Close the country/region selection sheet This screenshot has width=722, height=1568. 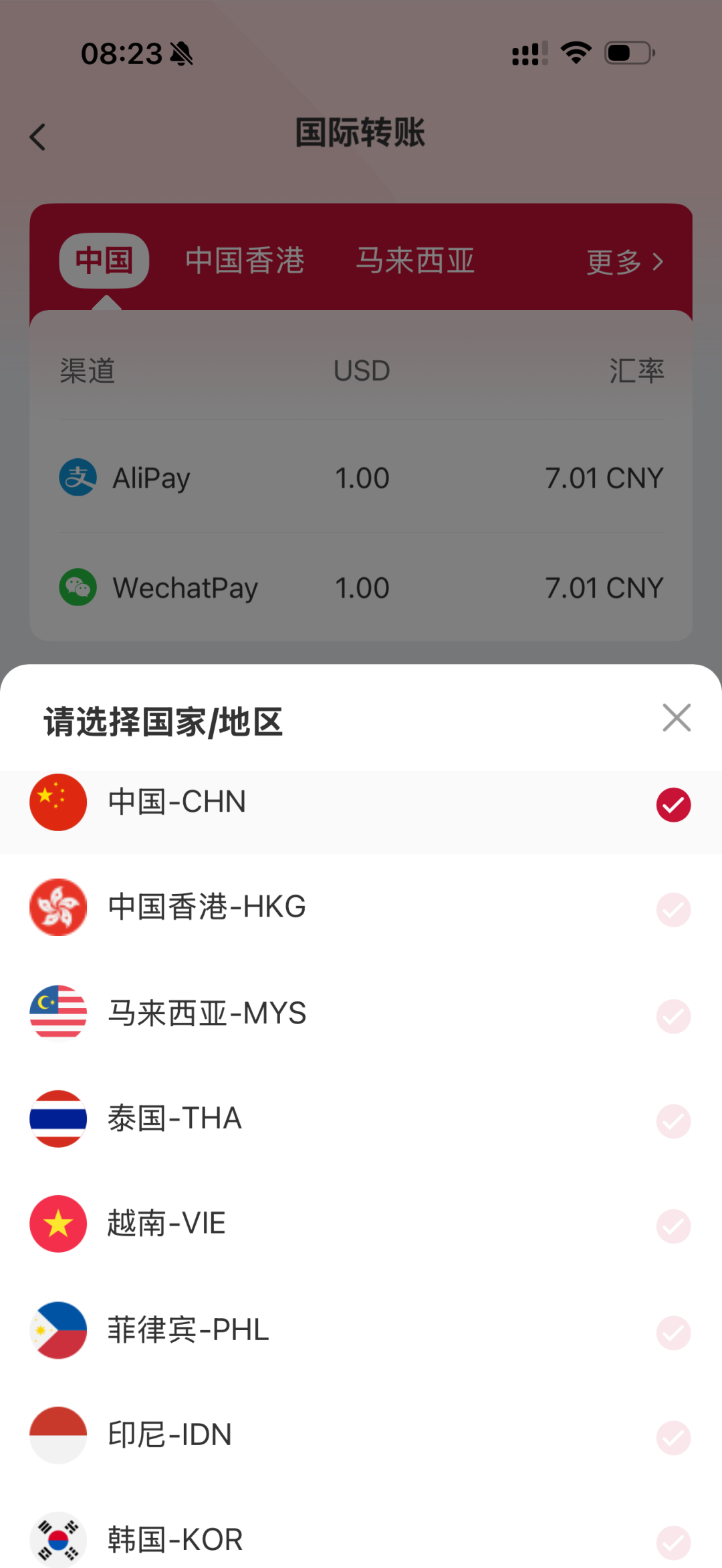pos(677,718)
